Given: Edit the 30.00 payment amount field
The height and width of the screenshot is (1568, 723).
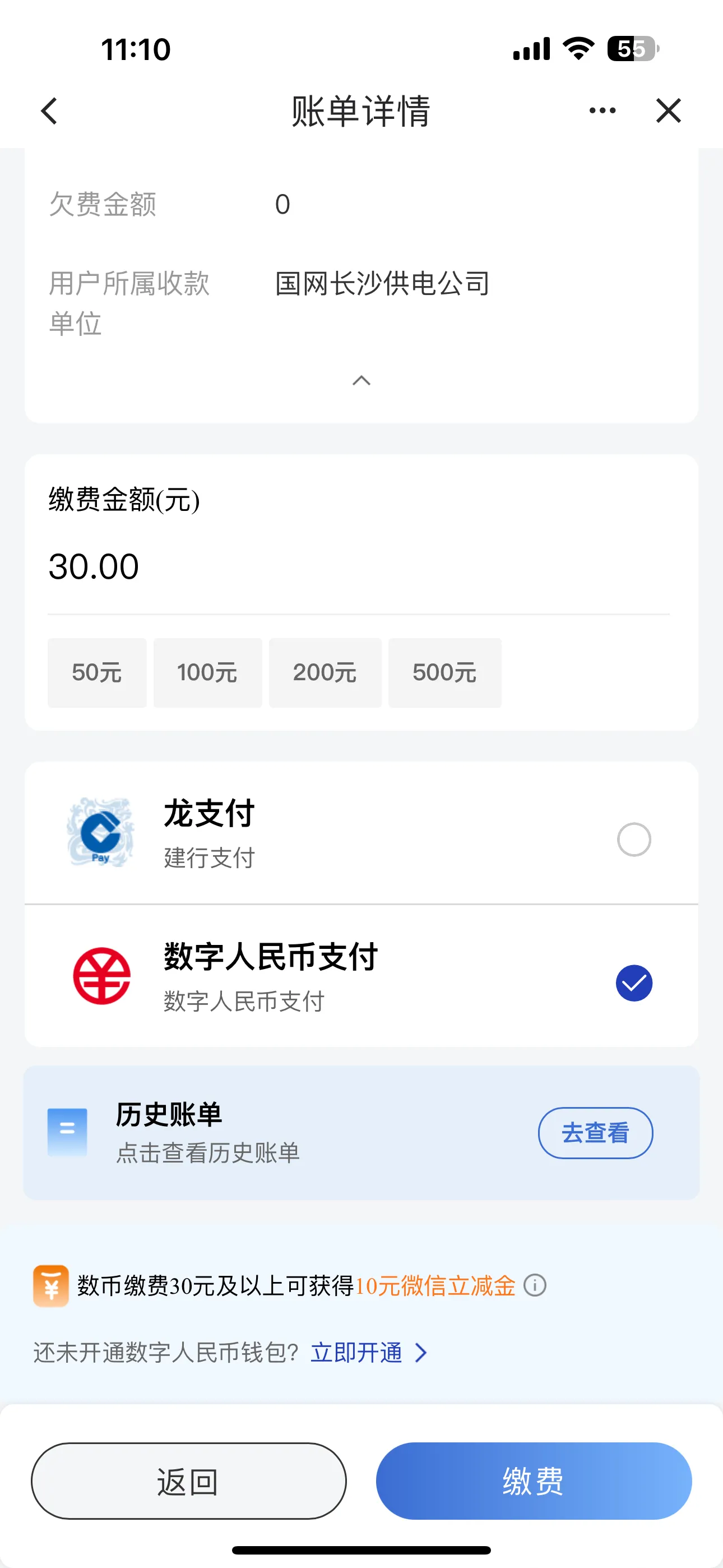Looking at the screenshot, I should pyautogui.click(x=359, y=567).
